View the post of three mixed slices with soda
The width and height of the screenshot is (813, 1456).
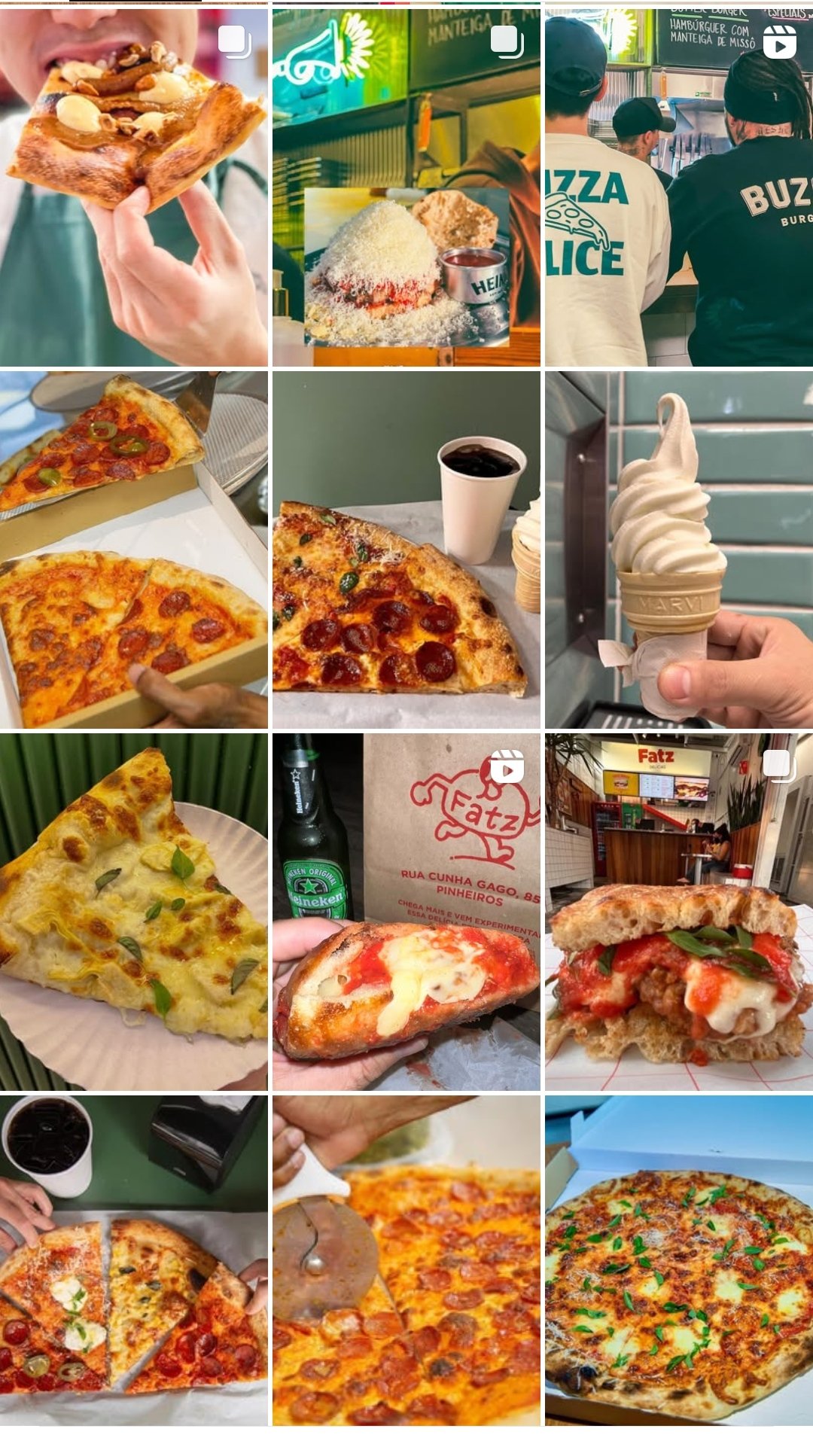click(x=134, y=1260)
